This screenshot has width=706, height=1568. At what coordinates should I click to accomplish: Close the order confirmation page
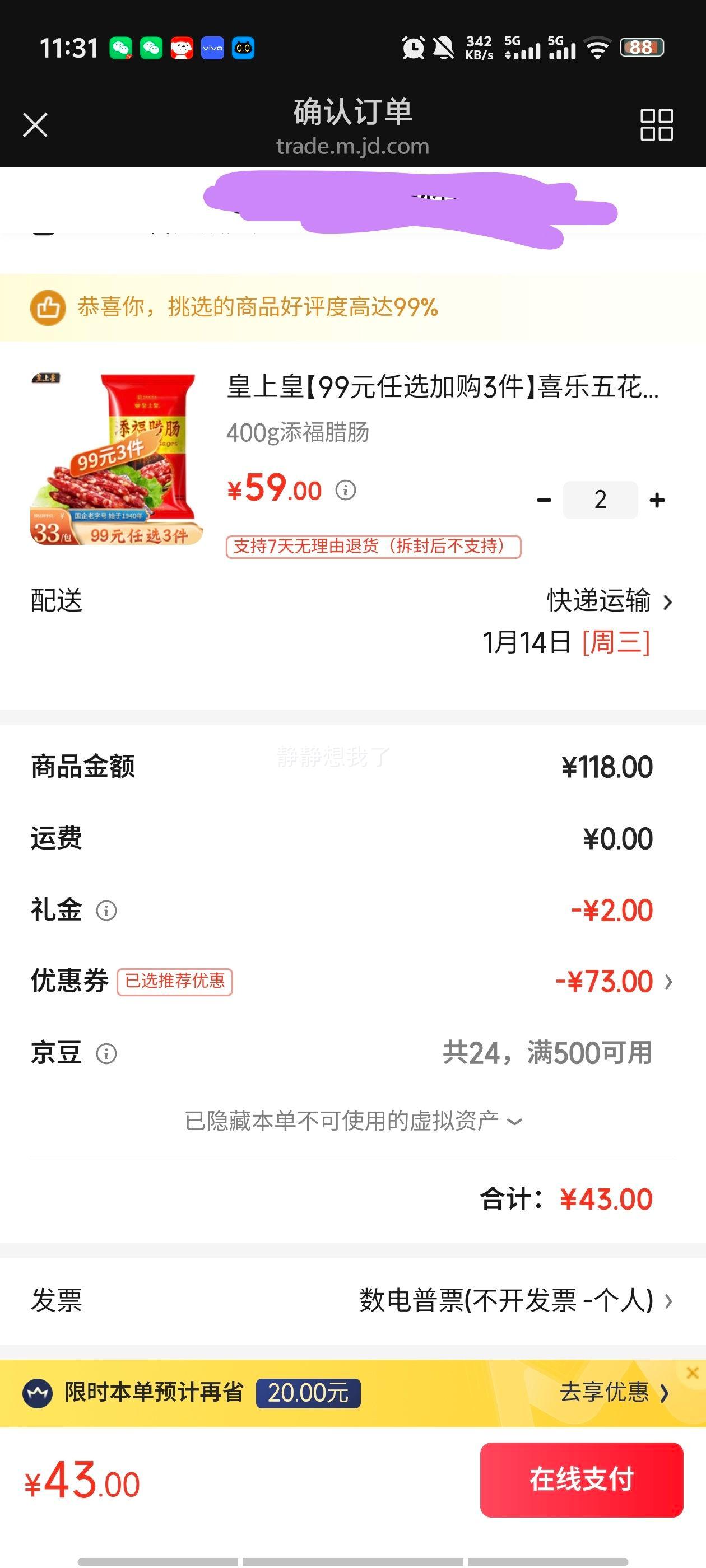35,124
